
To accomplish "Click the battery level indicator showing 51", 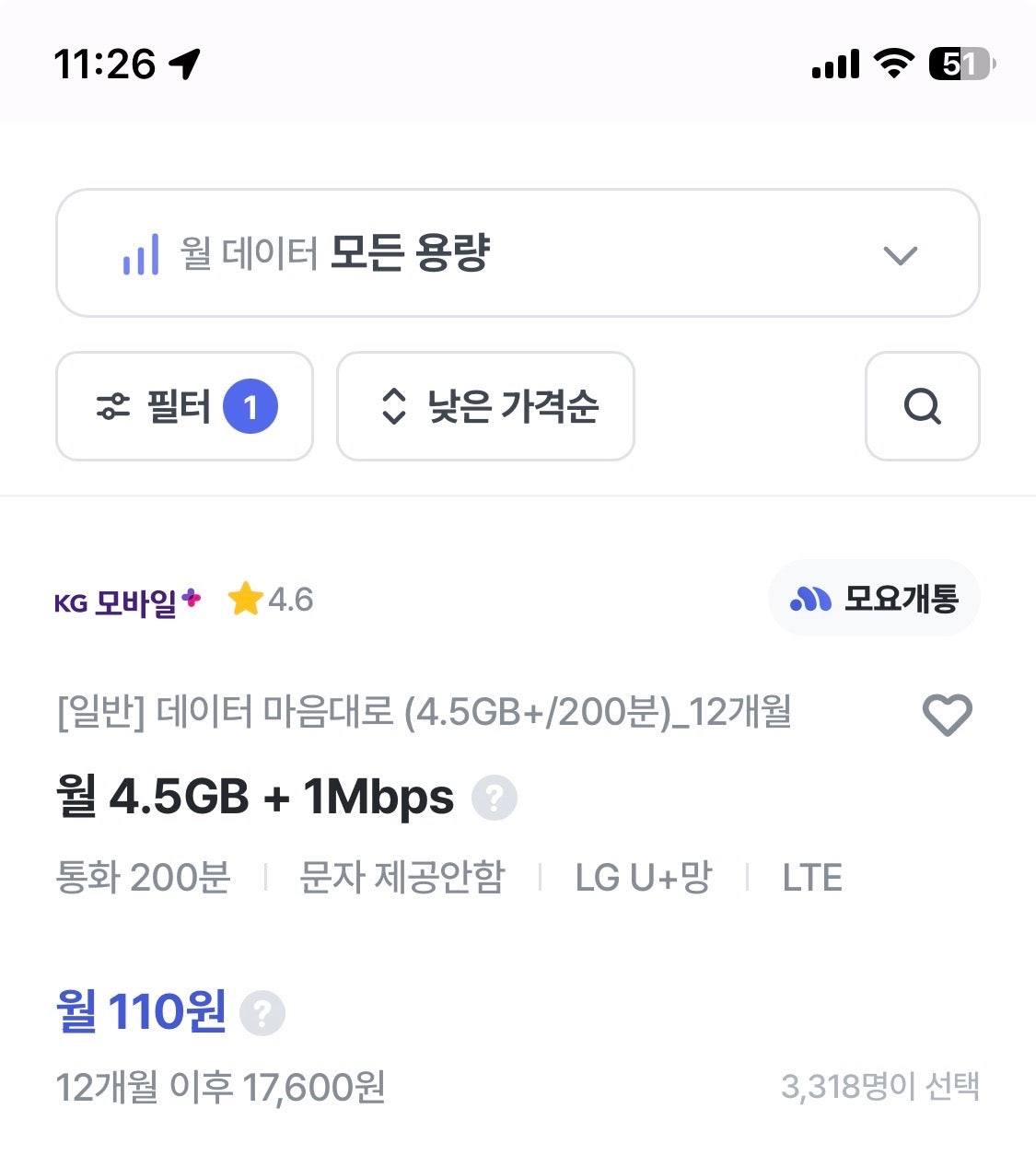I will [960, 63].
